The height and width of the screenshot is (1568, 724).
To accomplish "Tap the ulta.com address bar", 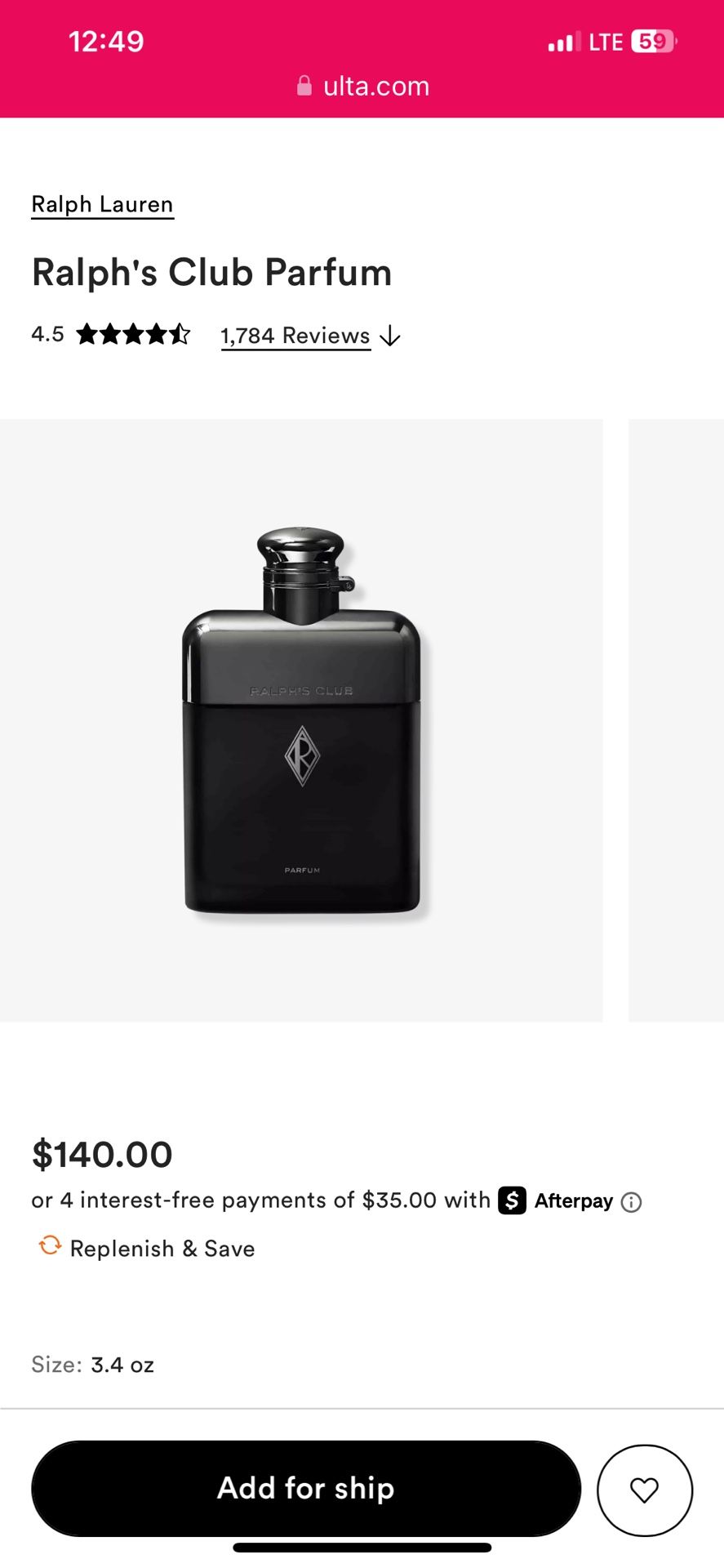I will click(362, 86).
